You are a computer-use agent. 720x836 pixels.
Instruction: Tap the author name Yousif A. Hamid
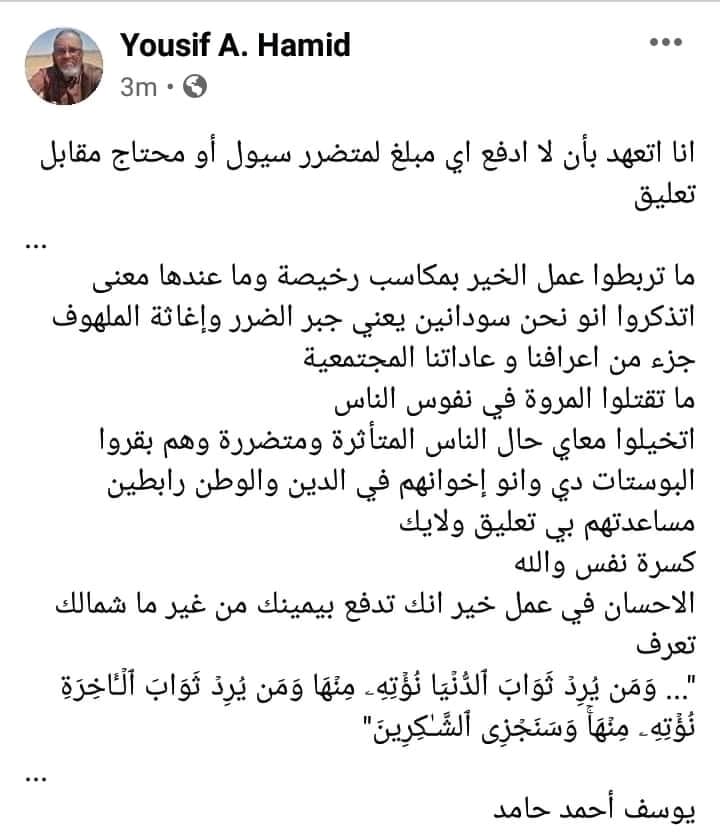235,45
